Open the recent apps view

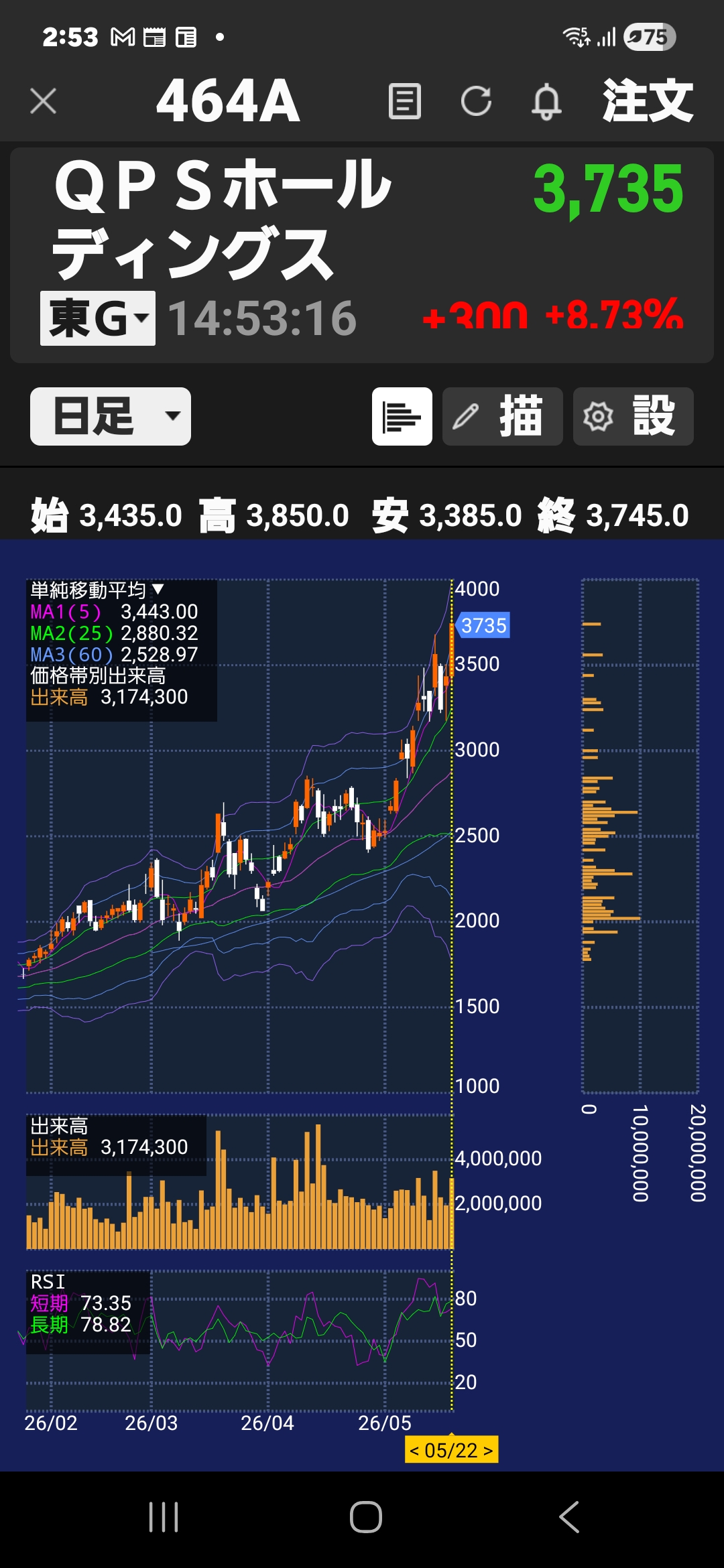pos(164,1517)
